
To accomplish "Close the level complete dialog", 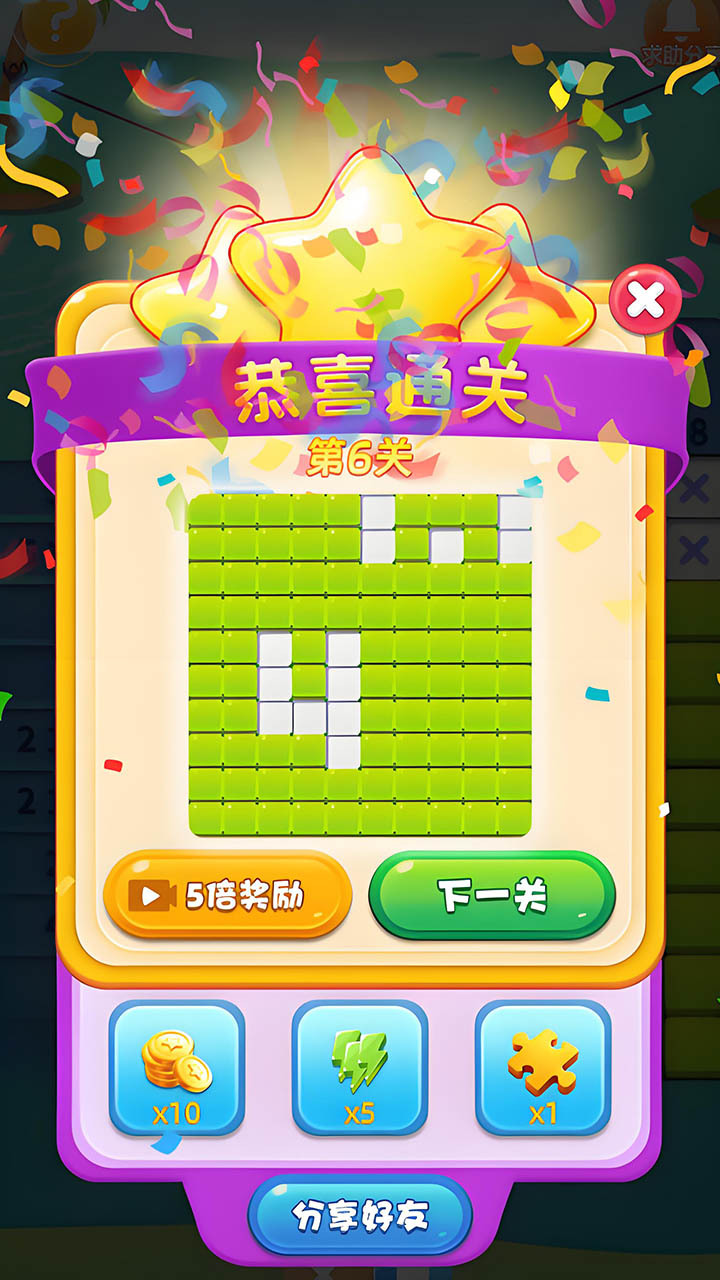I will [x=645, y=299].
